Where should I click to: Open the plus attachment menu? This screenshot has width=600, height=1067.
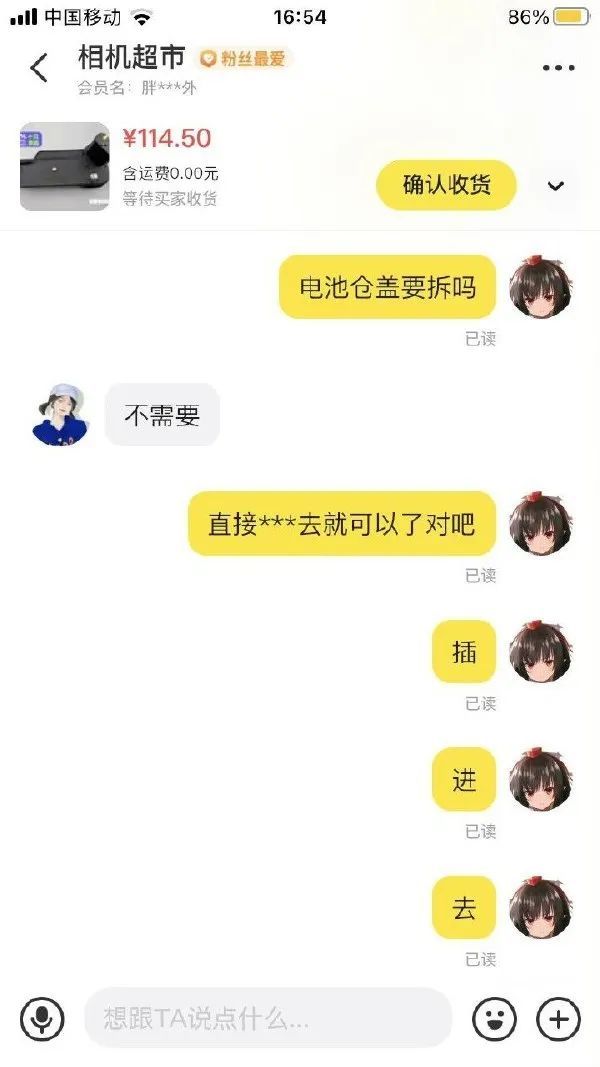(x=559, y=1019)
